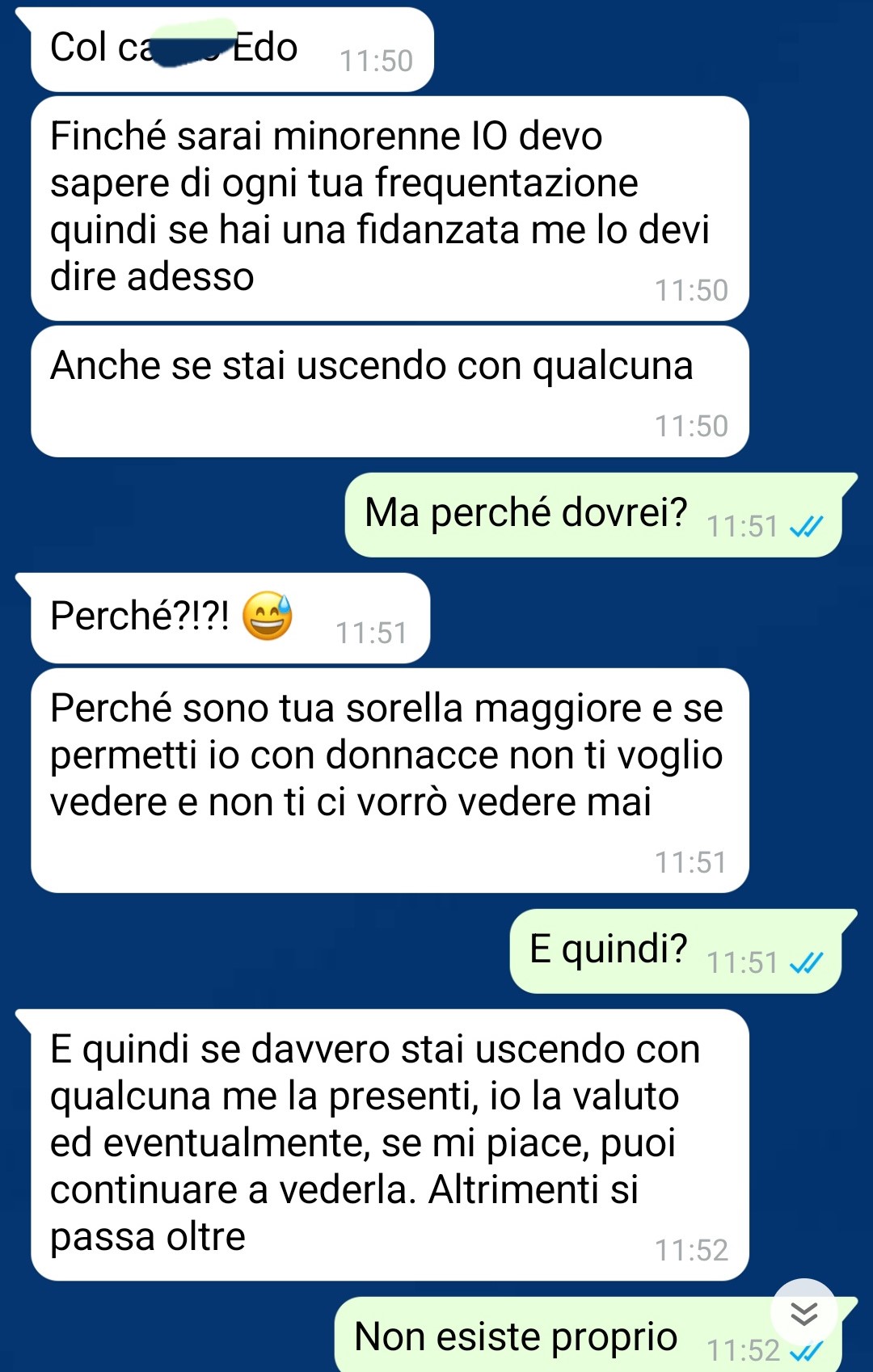Jump to the latest message in the chat

pos(803,1313)
